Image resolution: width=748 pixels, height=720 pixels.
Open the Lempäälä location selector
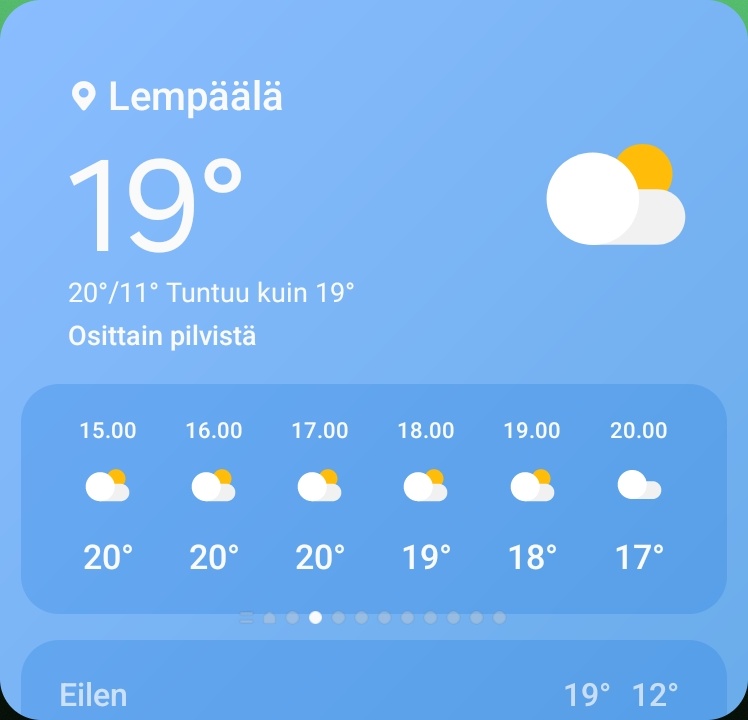[180, 97]
